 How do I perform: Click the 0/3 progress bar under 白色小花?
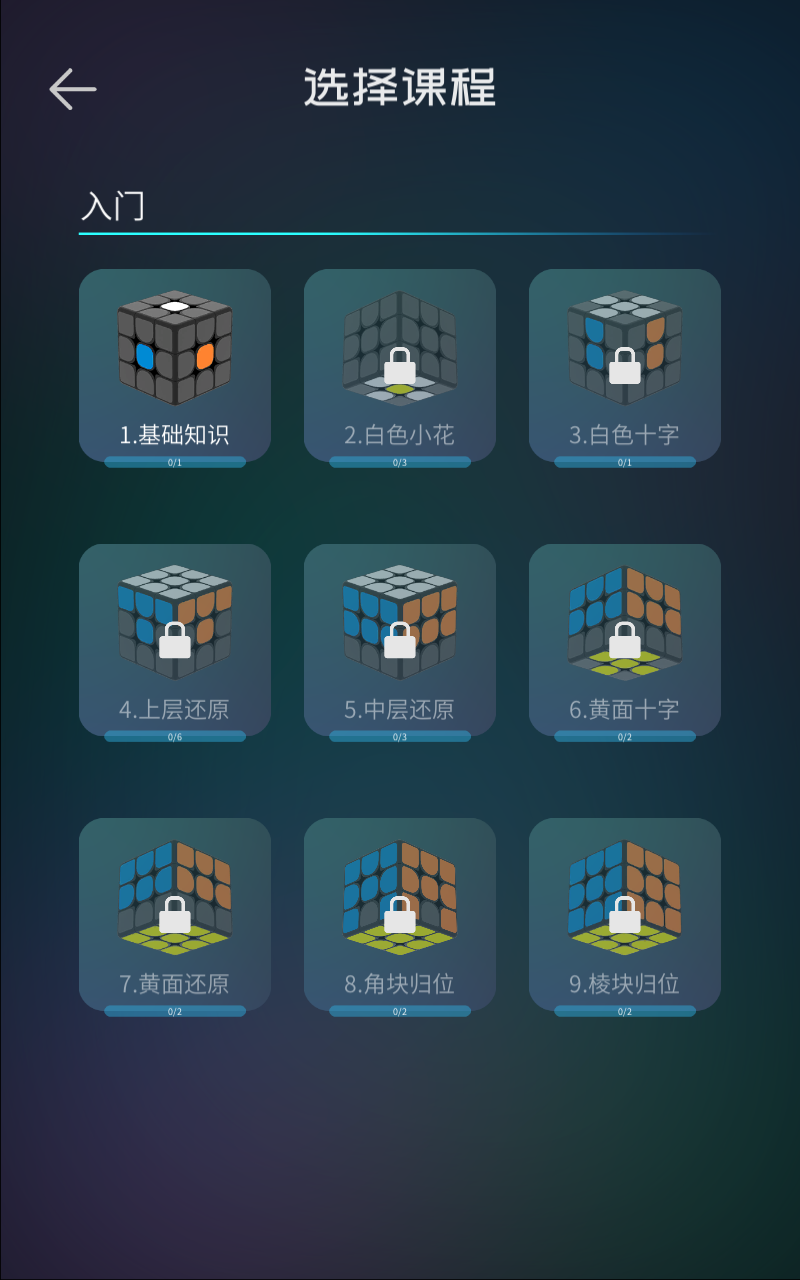coord(400,461)
